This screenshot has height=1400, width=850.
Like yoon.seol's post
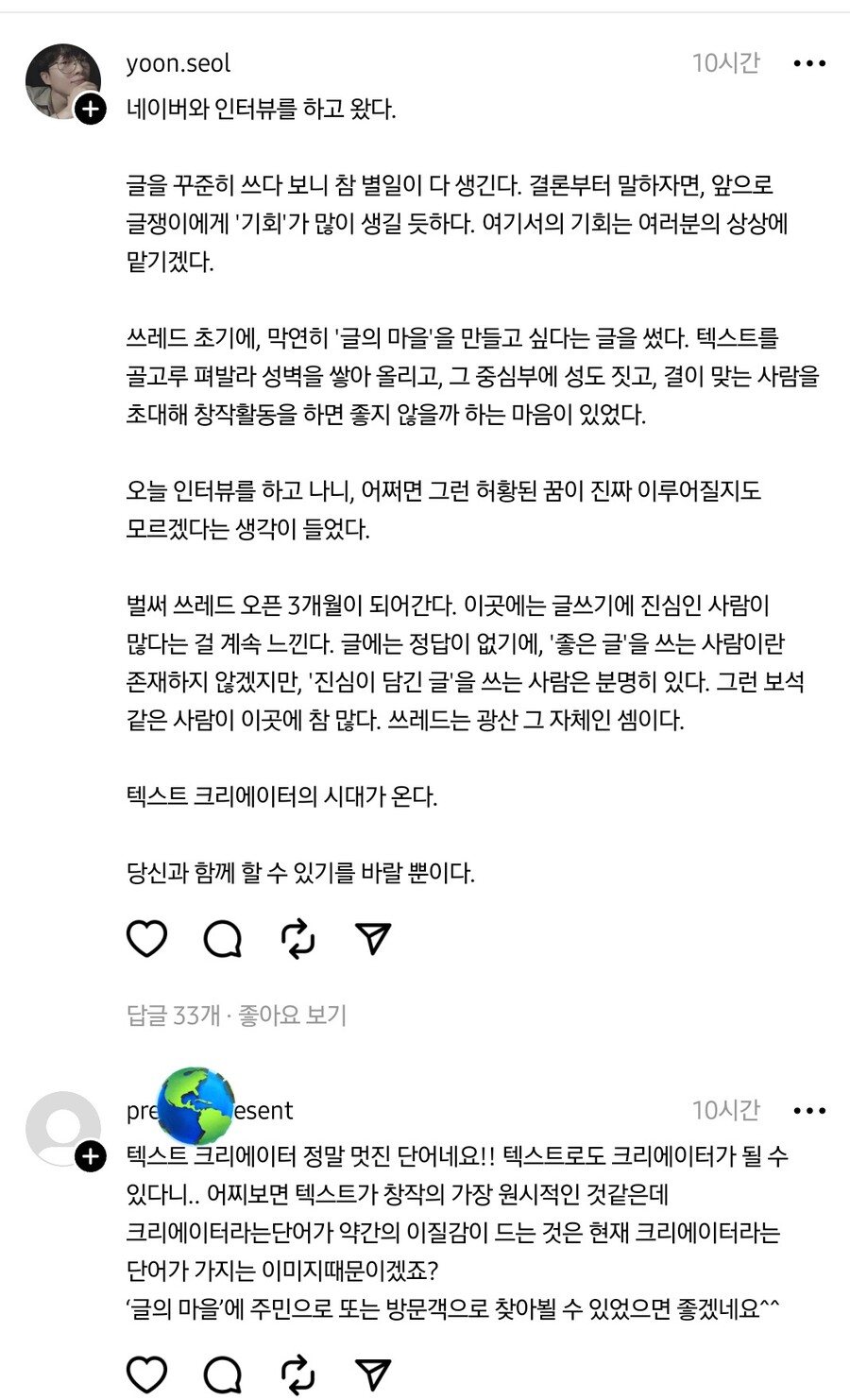click(x=146, y=938)
